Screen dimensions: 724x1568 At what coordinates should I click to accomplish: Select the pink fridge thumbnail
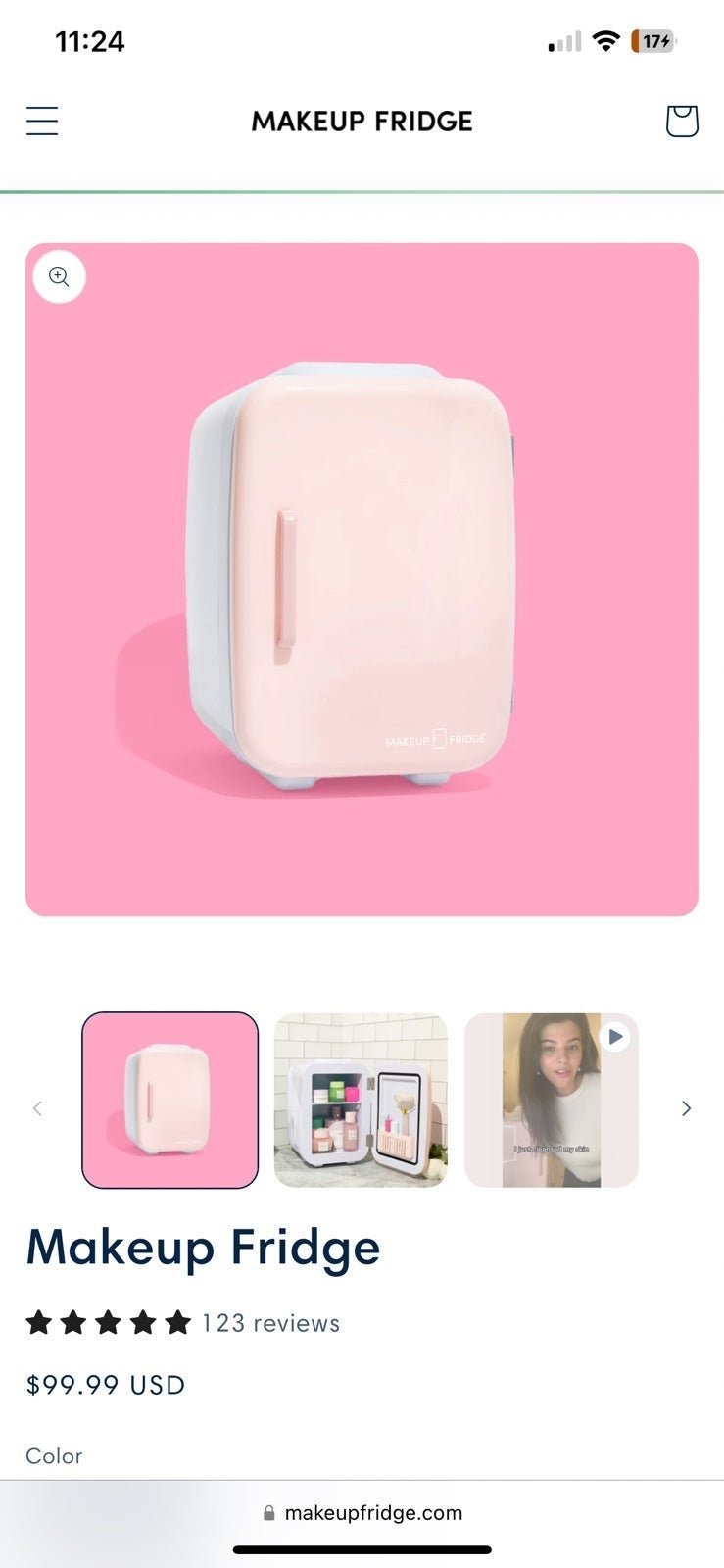tap(170, 1101)
